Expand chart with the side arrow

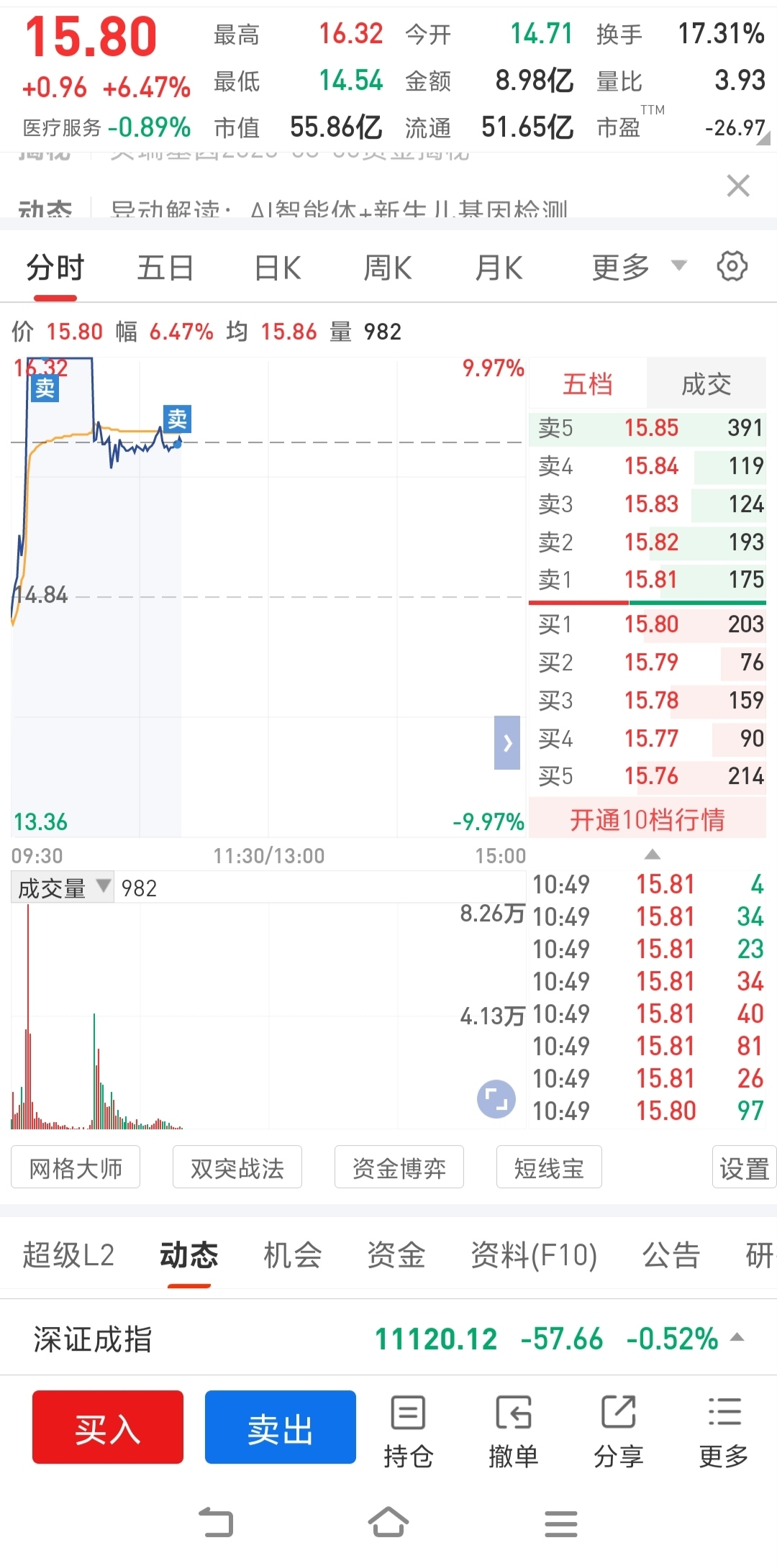507,742
